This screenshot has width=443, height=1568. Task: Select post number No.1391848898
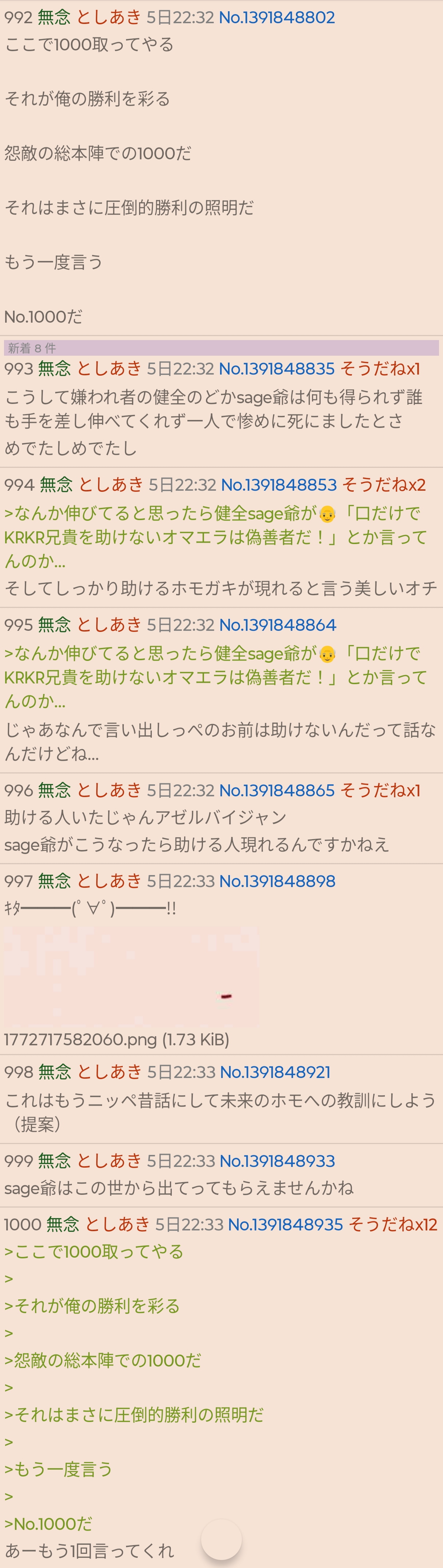tap(277, 881)
